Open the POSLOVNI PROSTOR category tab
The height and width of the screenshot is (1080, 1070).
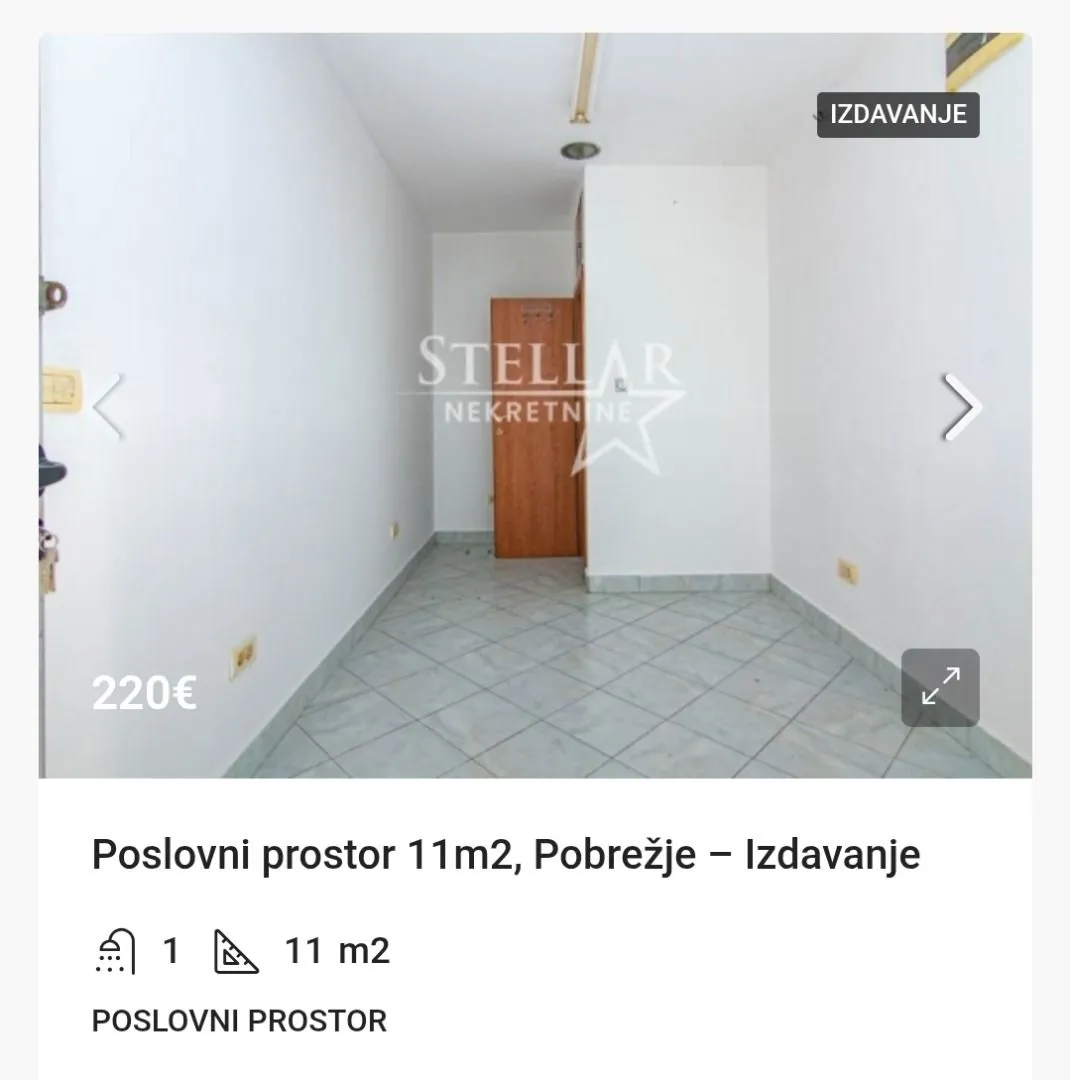(x=238, y=1021)
